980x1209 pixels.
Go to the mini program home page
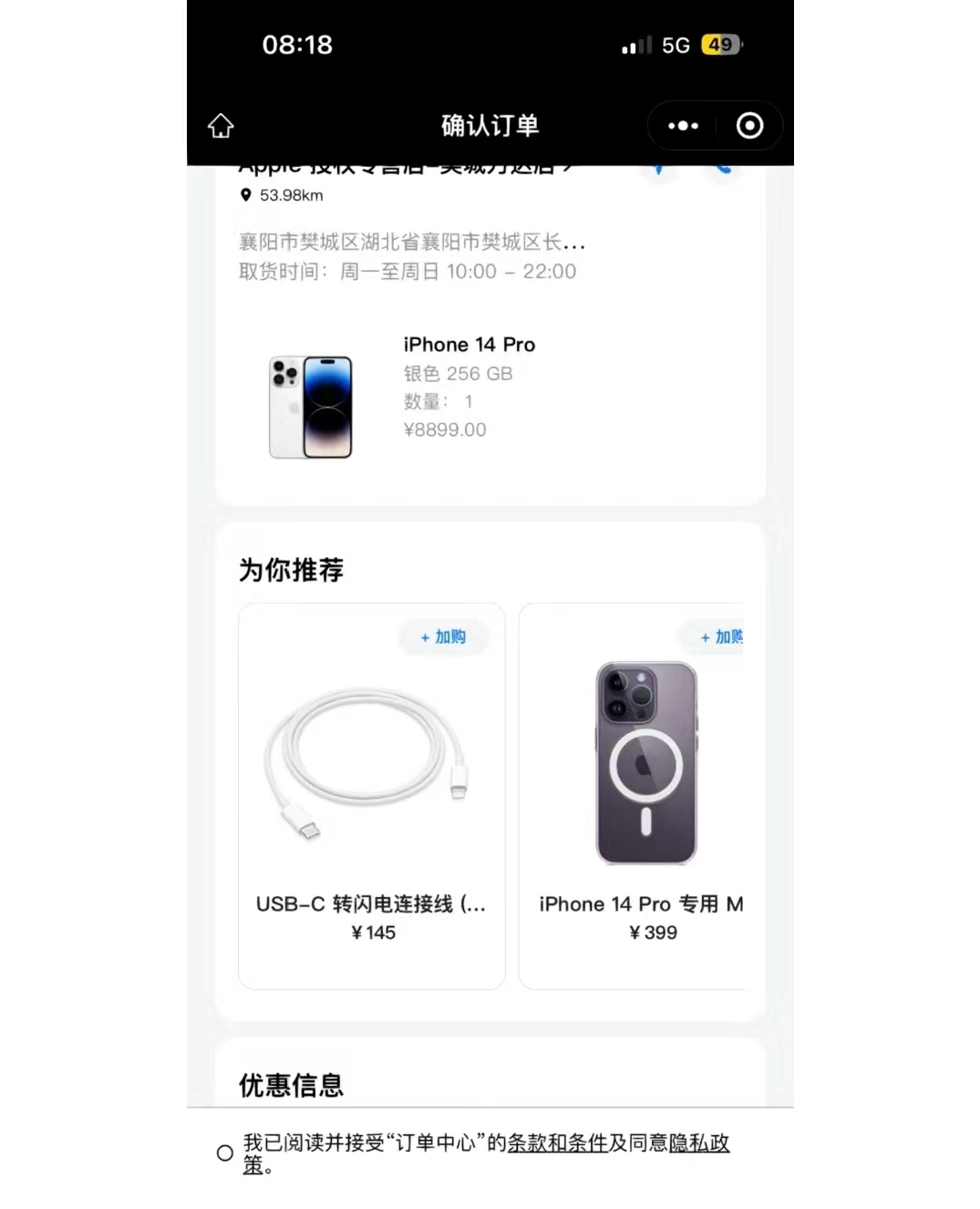(x=221, y=126)
